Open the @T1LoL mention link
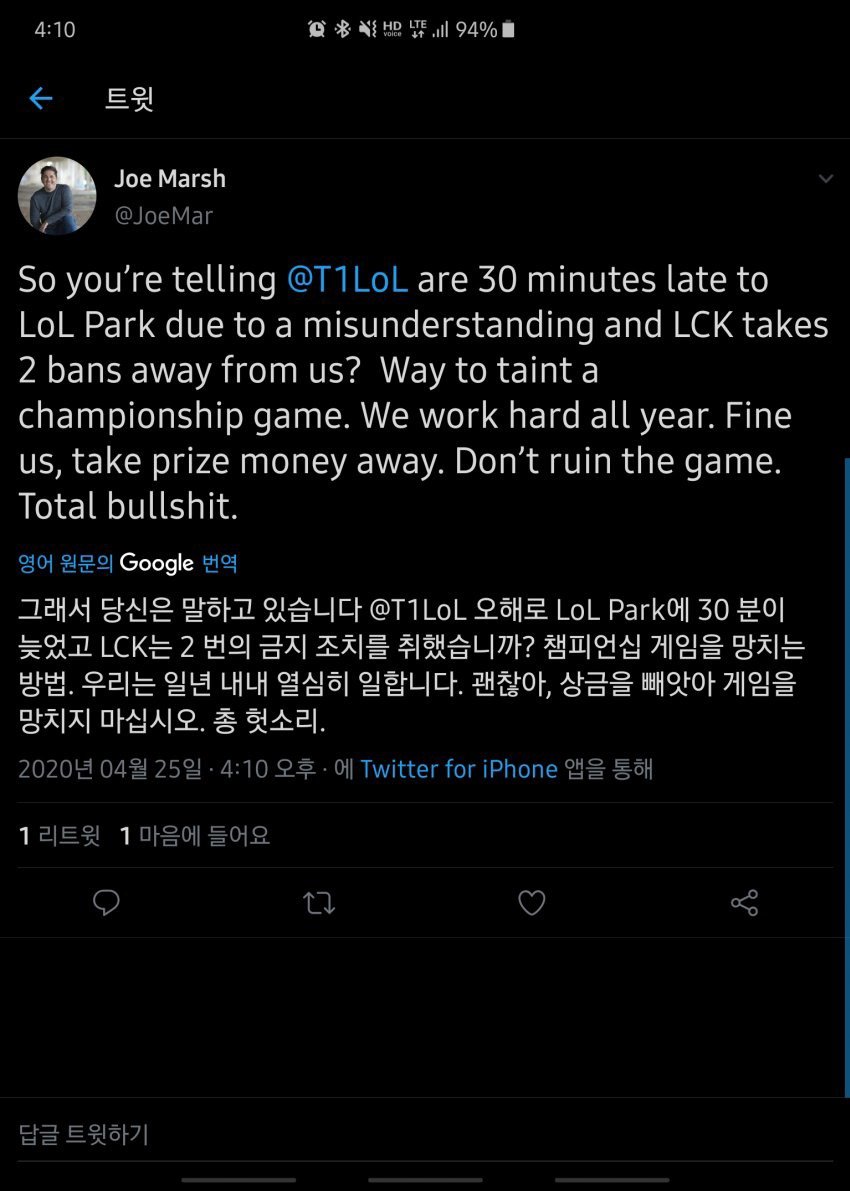Screen dimensions: 850x1191 (347, 280)
